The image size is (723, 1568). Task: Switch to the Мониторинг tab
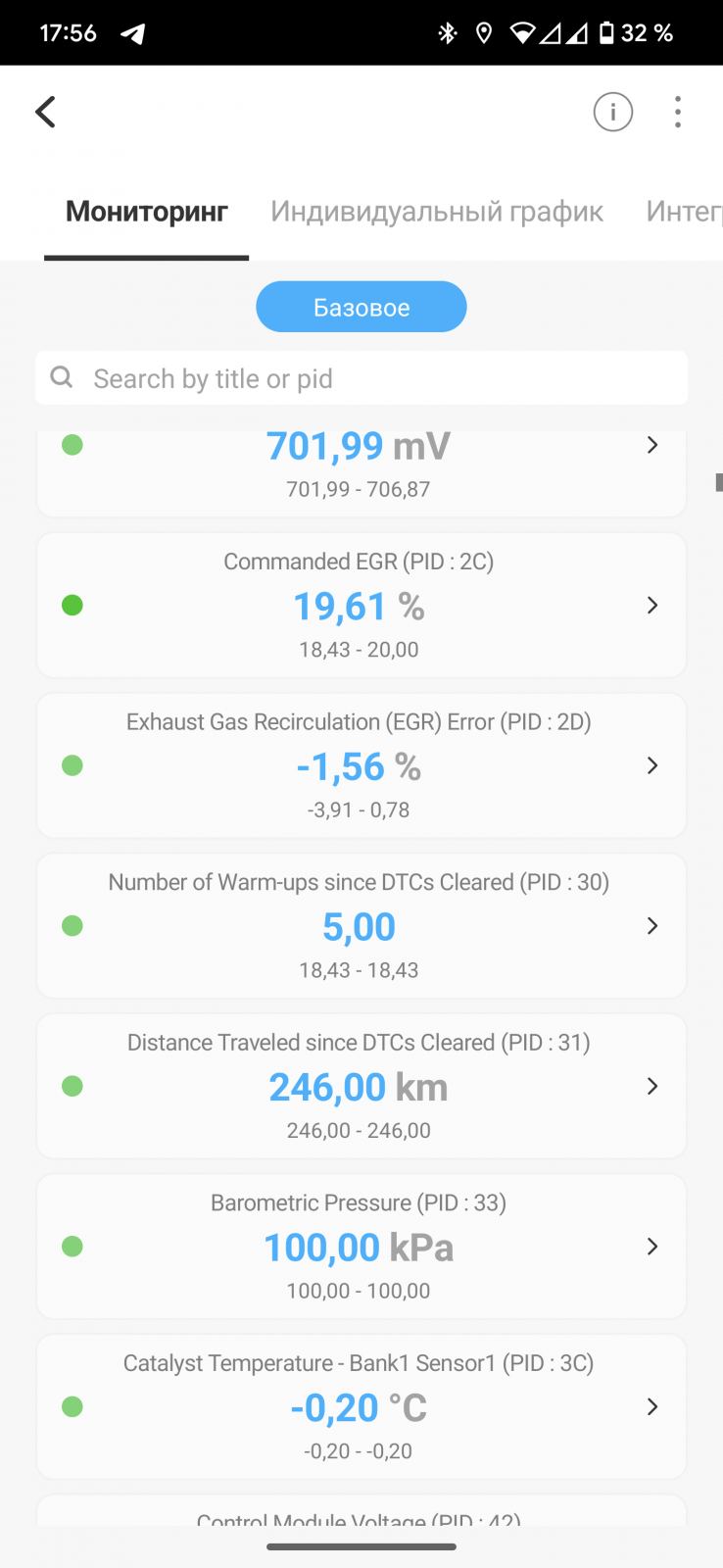[147, 212]
